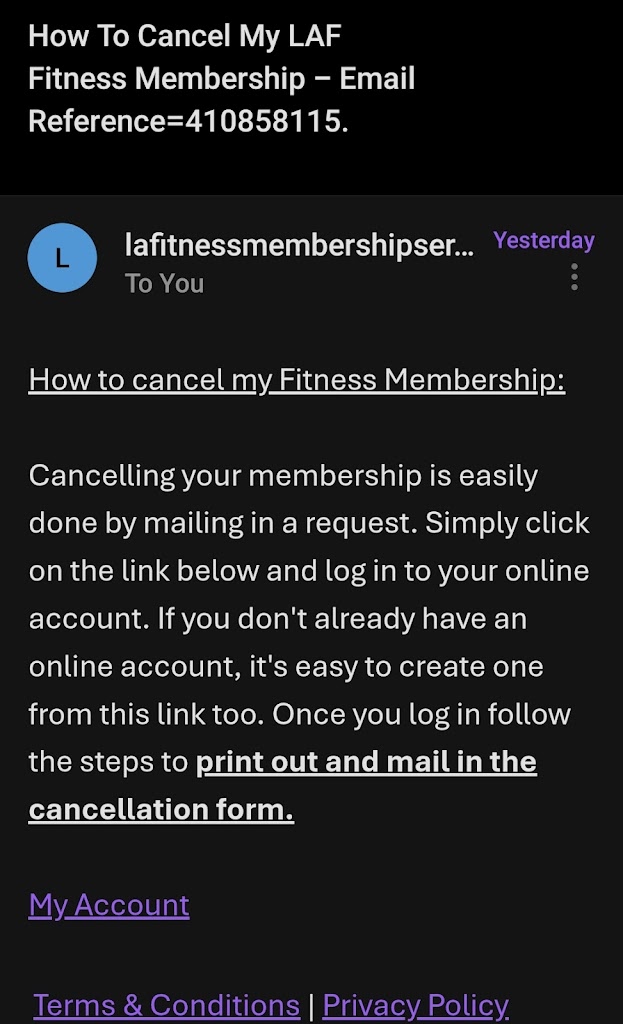Open the My Account link
Image resolution: width=623 pixels, height=1024 pixels.
[x=109, y=905]
